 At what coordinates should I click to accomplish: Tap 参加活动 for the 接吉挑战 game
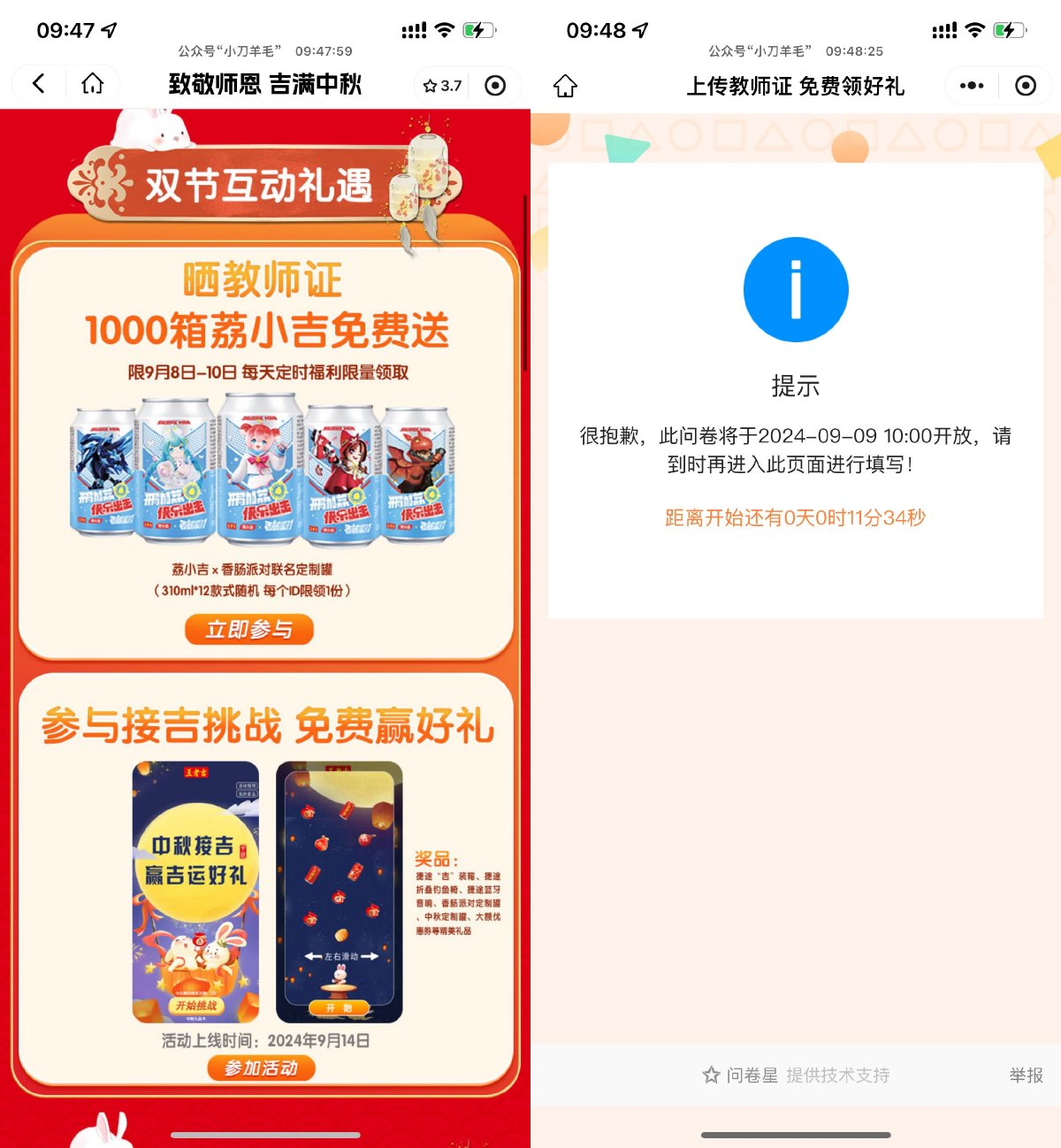261,1068
